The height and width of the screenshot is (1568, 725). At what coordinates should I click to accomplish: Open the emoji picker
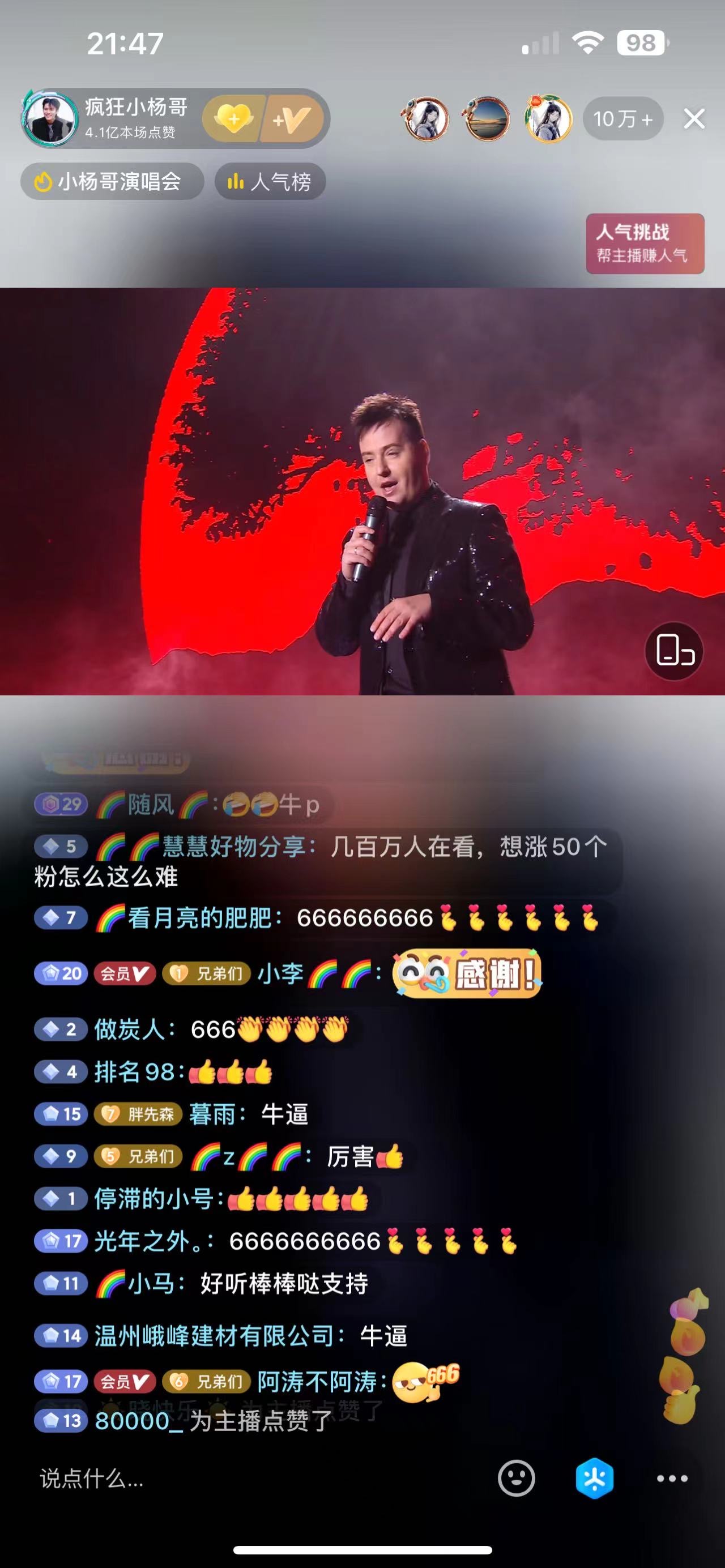point(516,1479)
